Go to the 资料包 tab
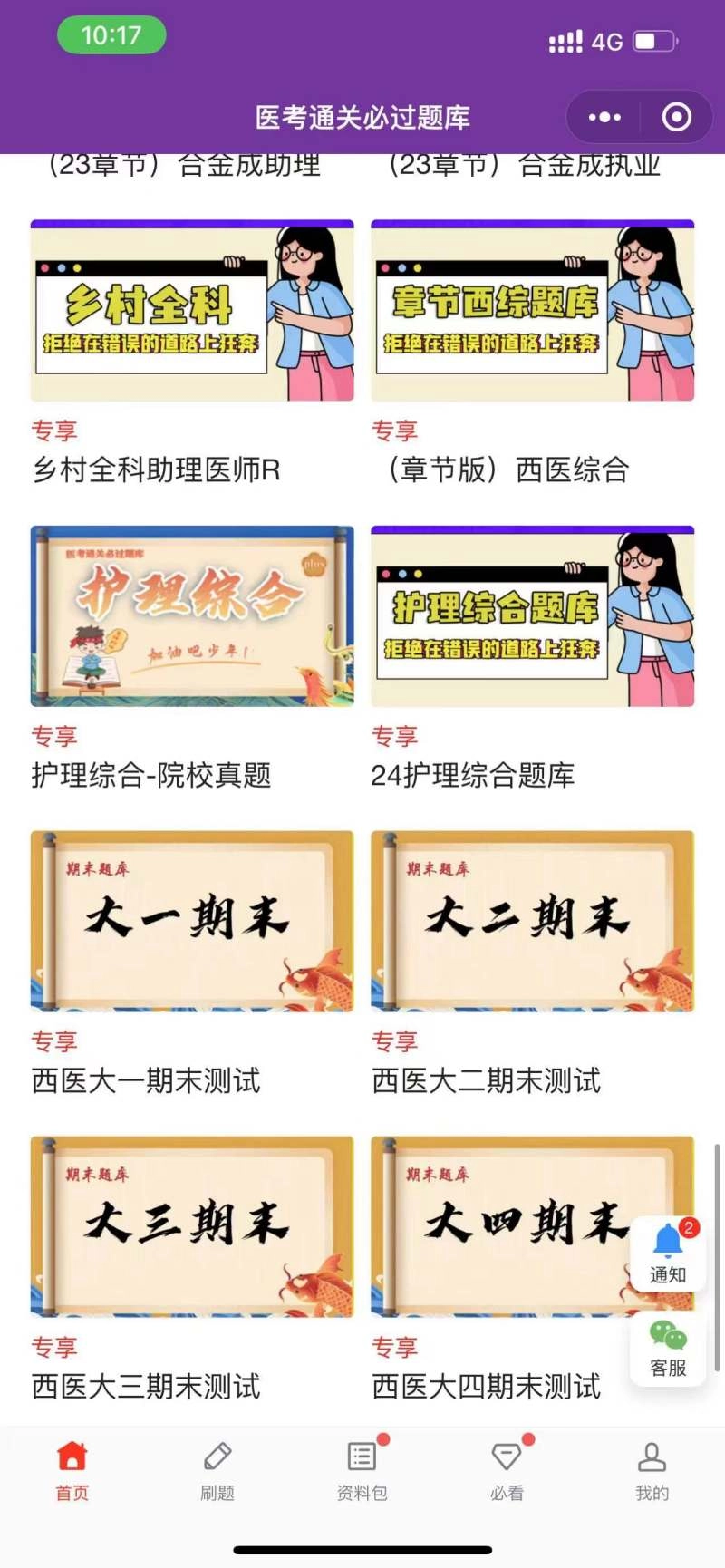Image resolution: width=725 pixels, height=1568 pixels. (x=362, y=1472)
